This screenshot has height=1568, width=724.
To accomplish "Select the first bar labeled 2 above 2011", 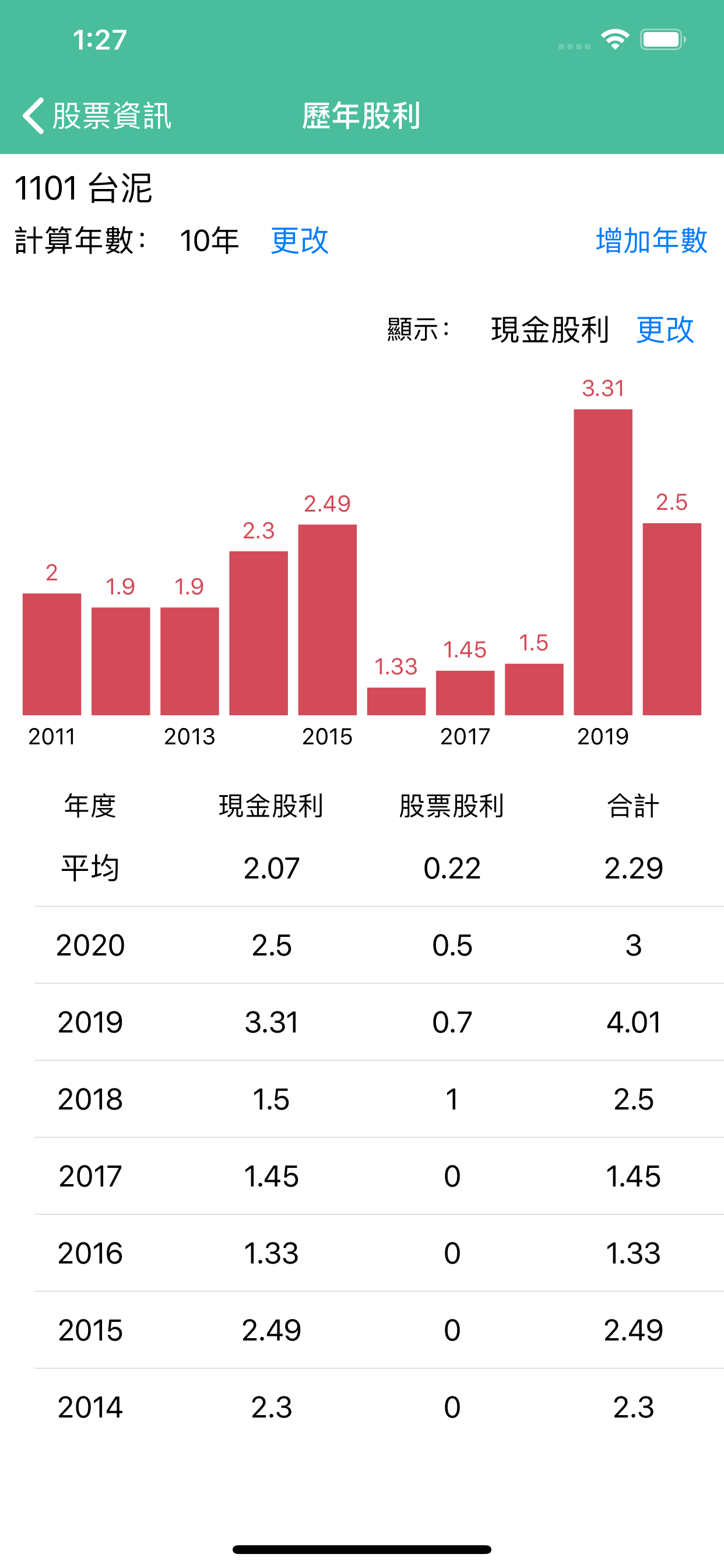I will click(x=51, y=654).
